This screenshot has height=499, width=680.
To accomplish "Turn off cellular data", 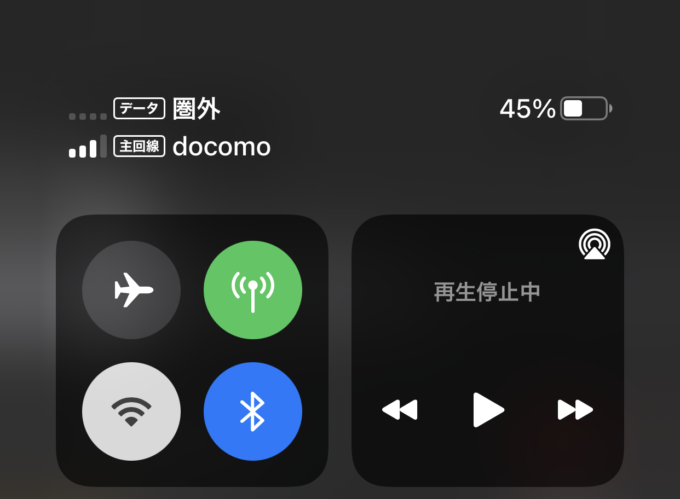I will click(252, 292).
